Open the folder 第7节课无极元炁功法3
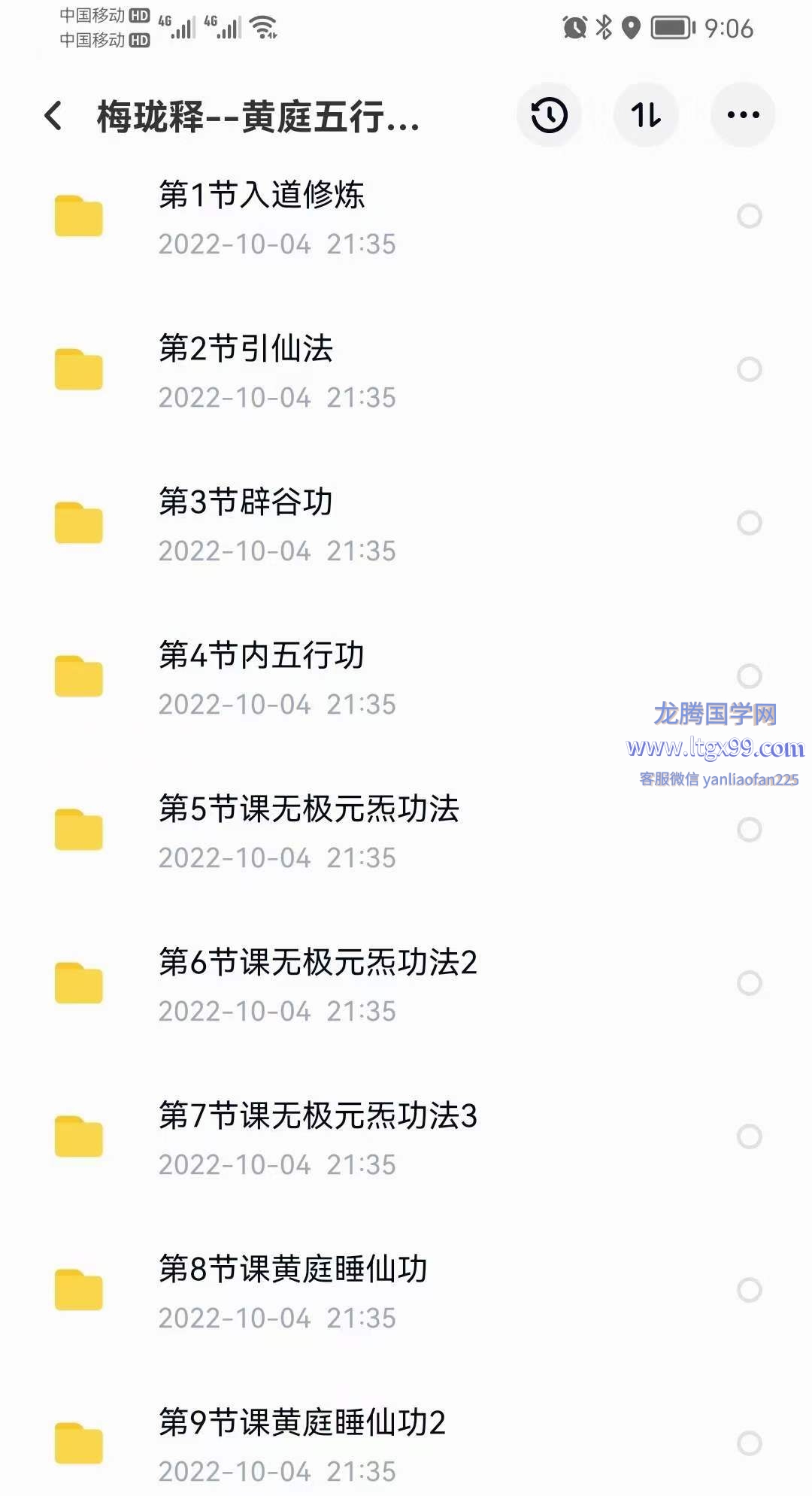 point(317,1116)
